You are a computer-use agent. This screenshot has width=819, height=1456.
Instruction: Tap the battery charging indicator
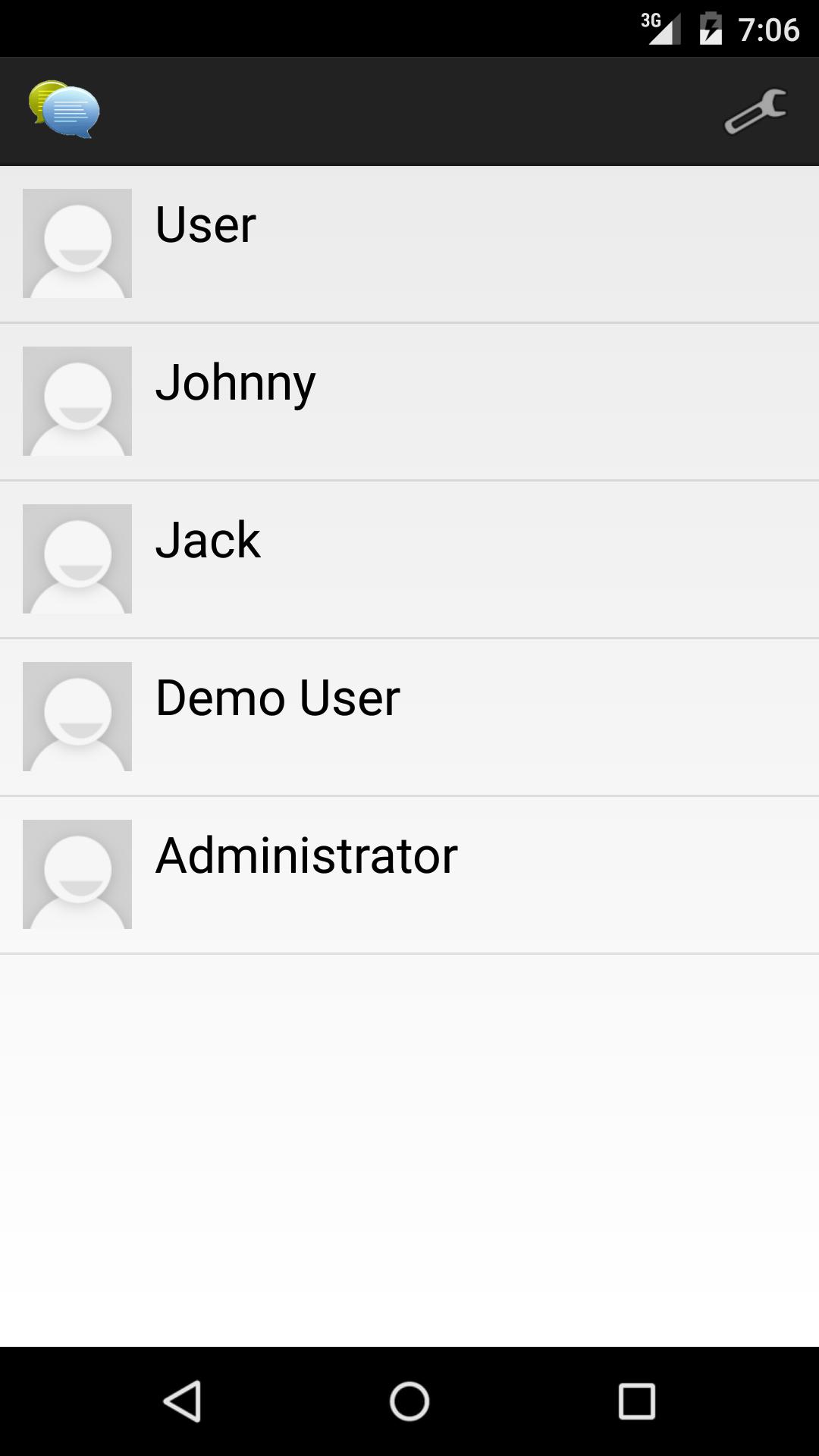tap(711, 27)
